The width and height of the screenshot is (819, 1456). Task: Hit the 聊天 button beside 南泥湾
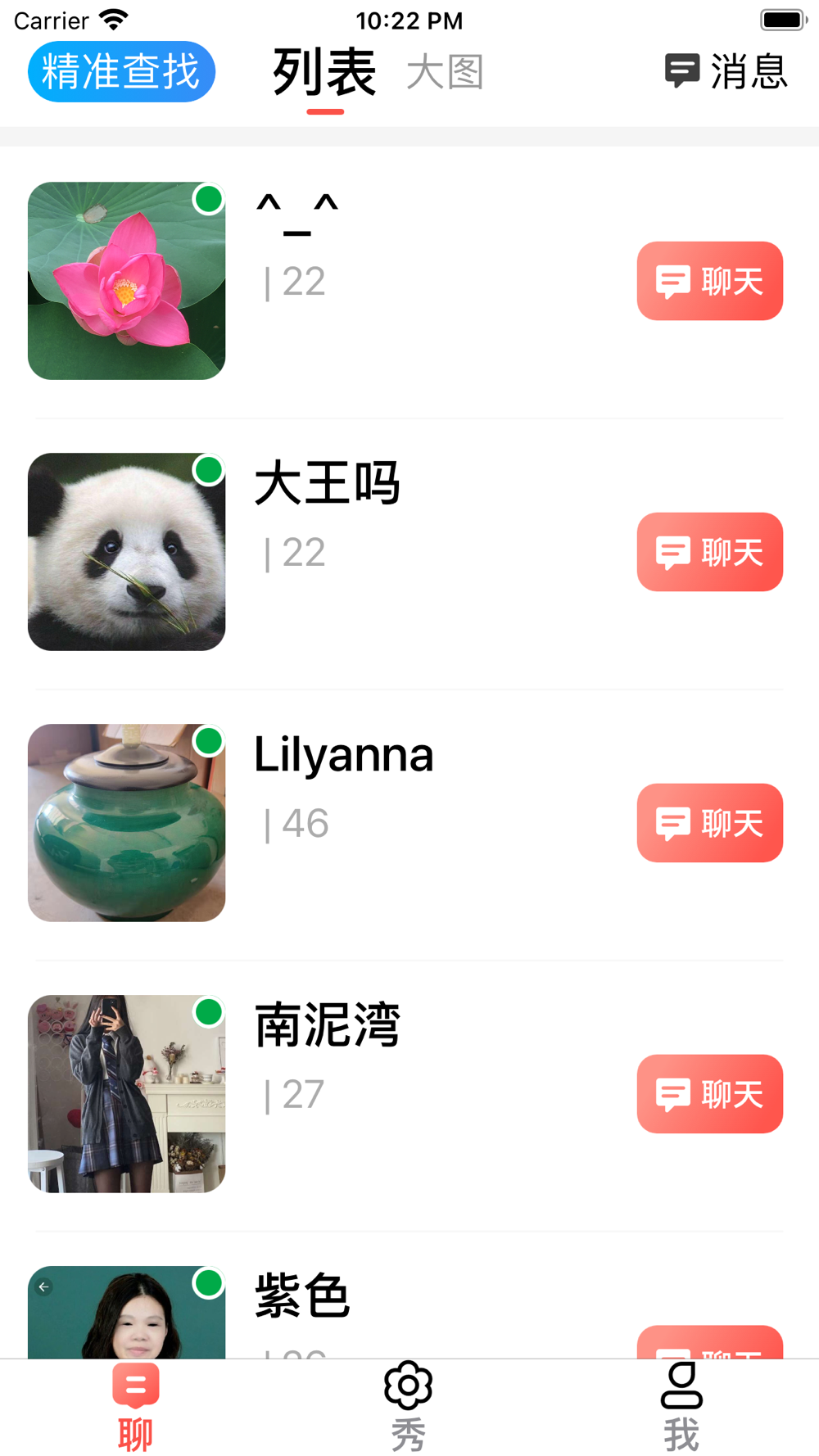[x=709, y=1094]
